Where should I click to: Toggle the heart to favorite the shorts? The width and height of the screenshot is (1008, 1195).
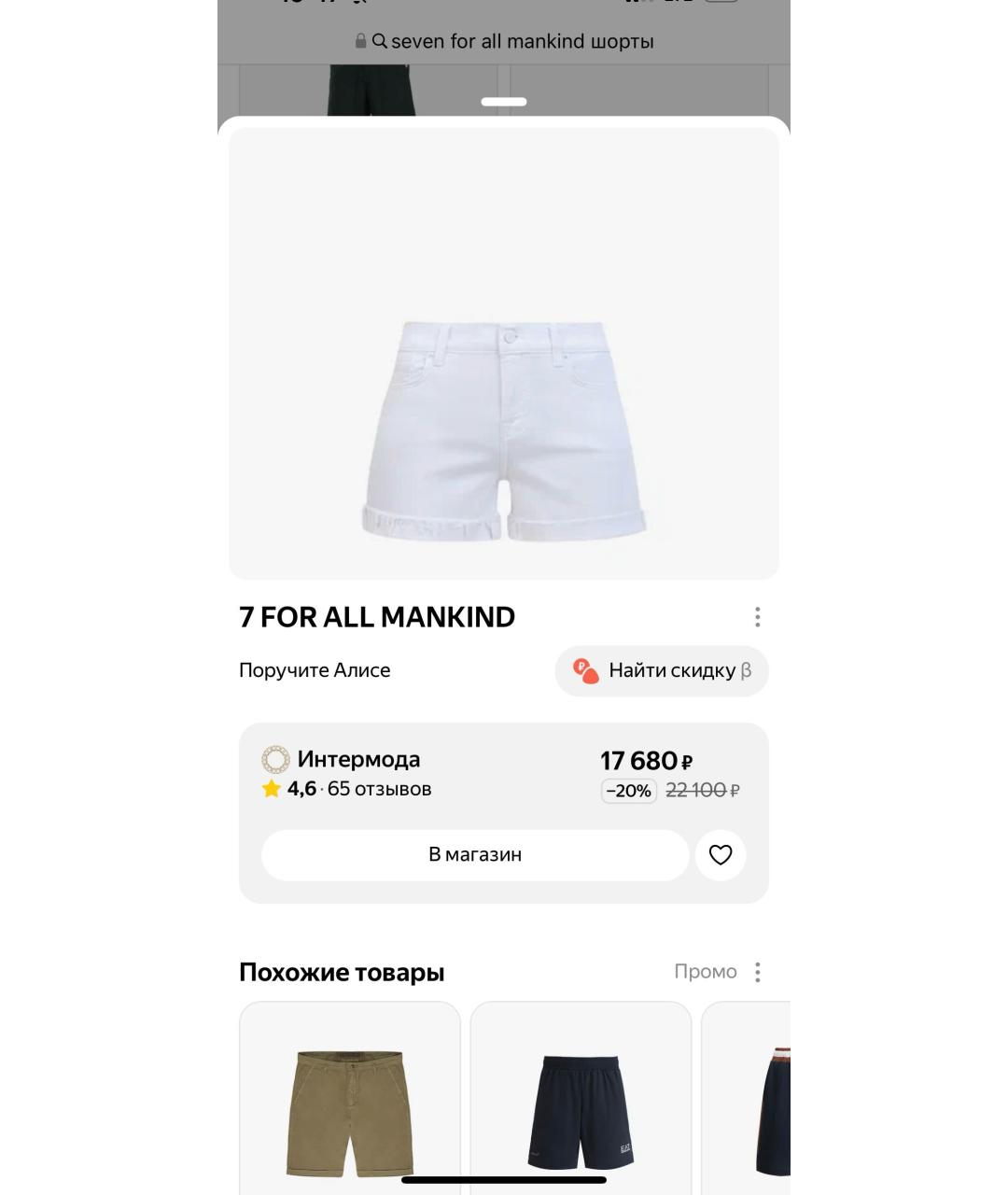[720, 854]
